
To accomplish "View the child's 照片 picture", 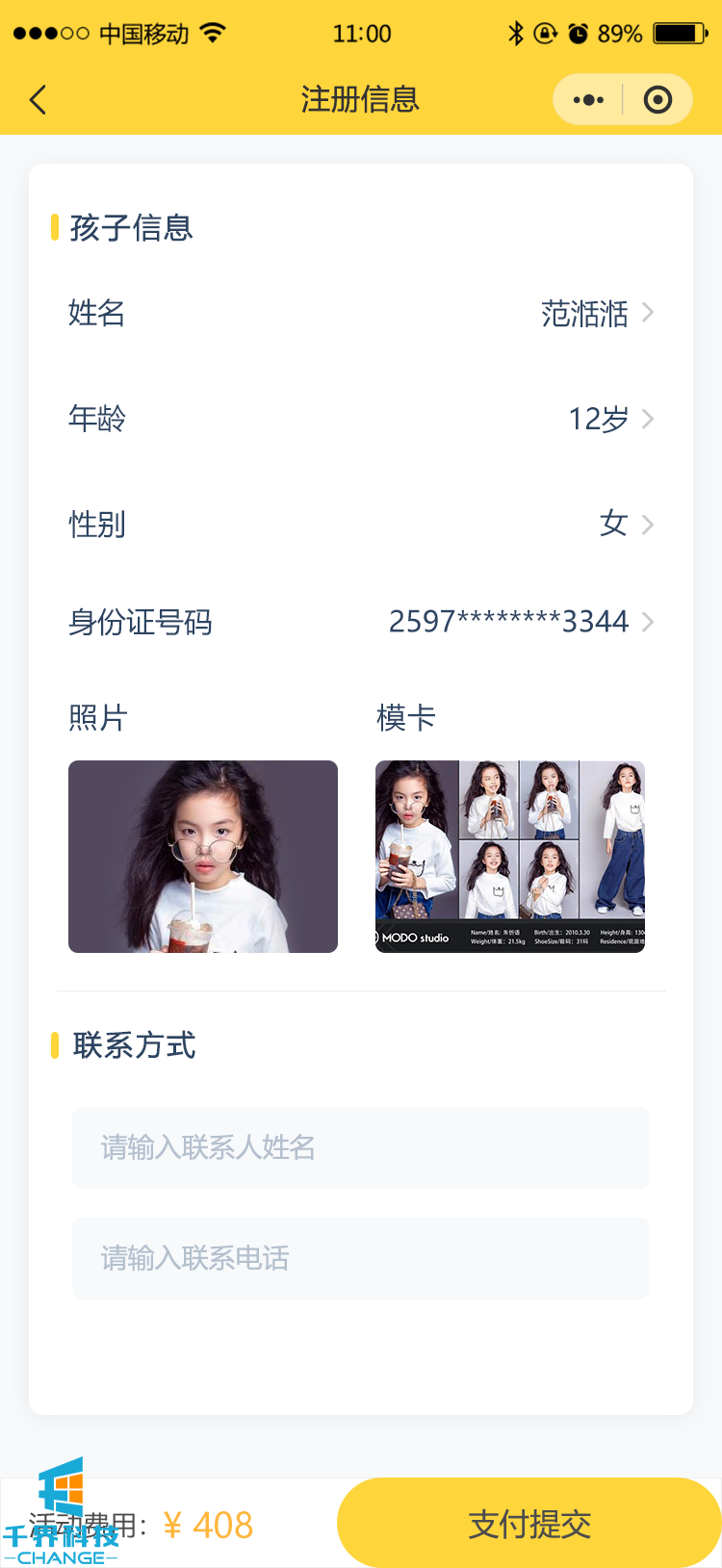I will (x=203, y=857).
